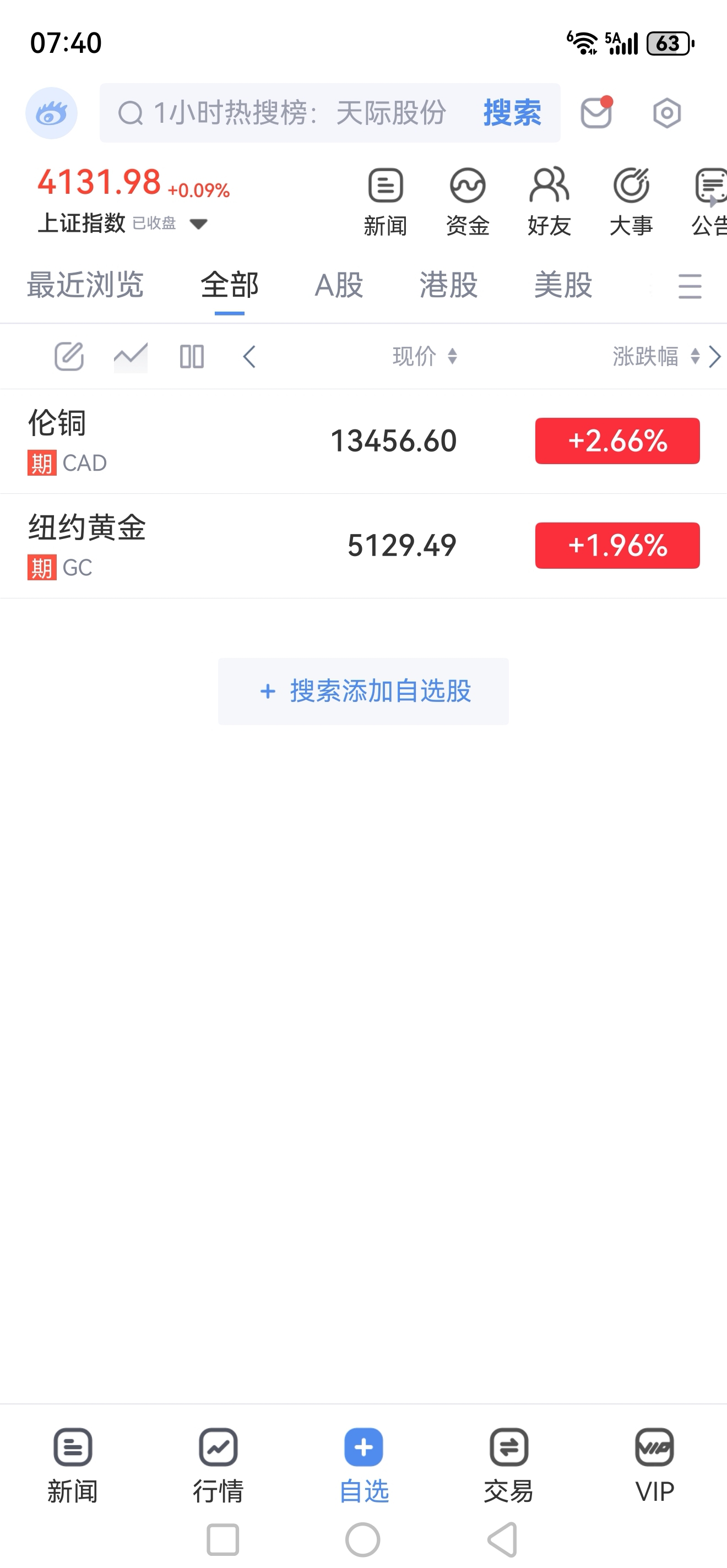
Task: Switch to the 最近浏览 tab
Action: [85, 285]
